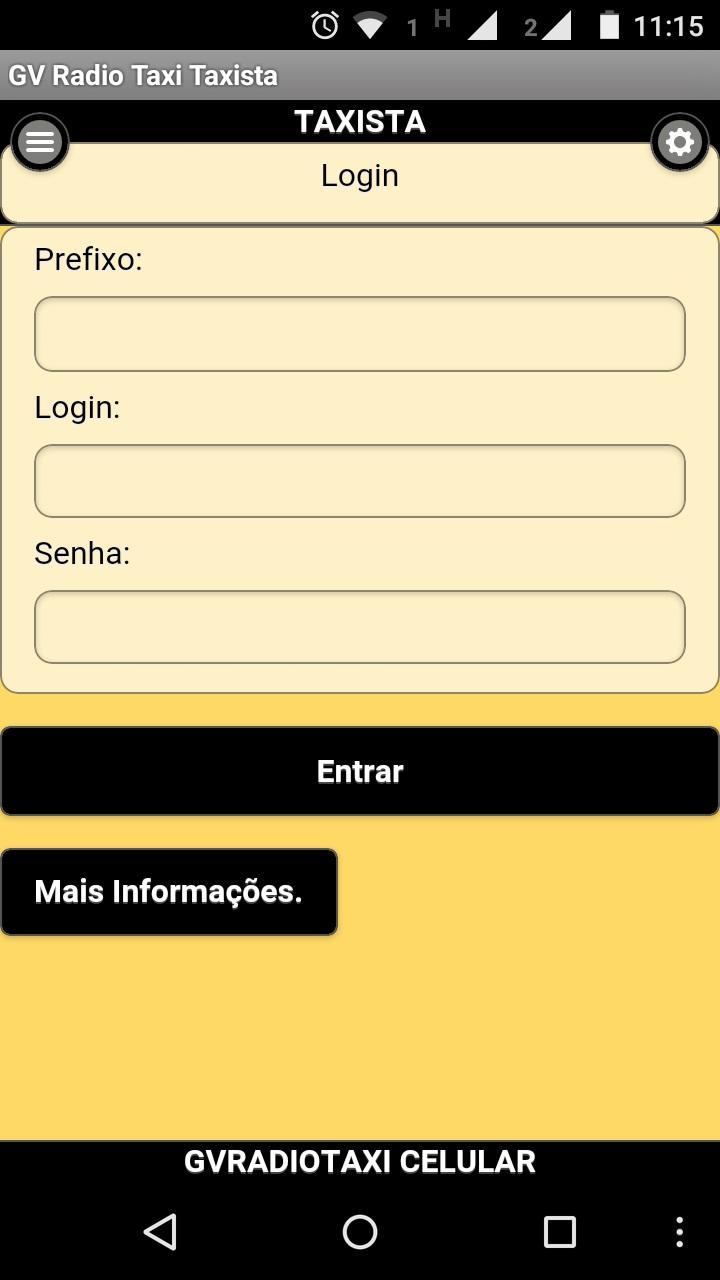Tap the Senha password field
The height and width of the screenshot is (1280, 720).
360,627
